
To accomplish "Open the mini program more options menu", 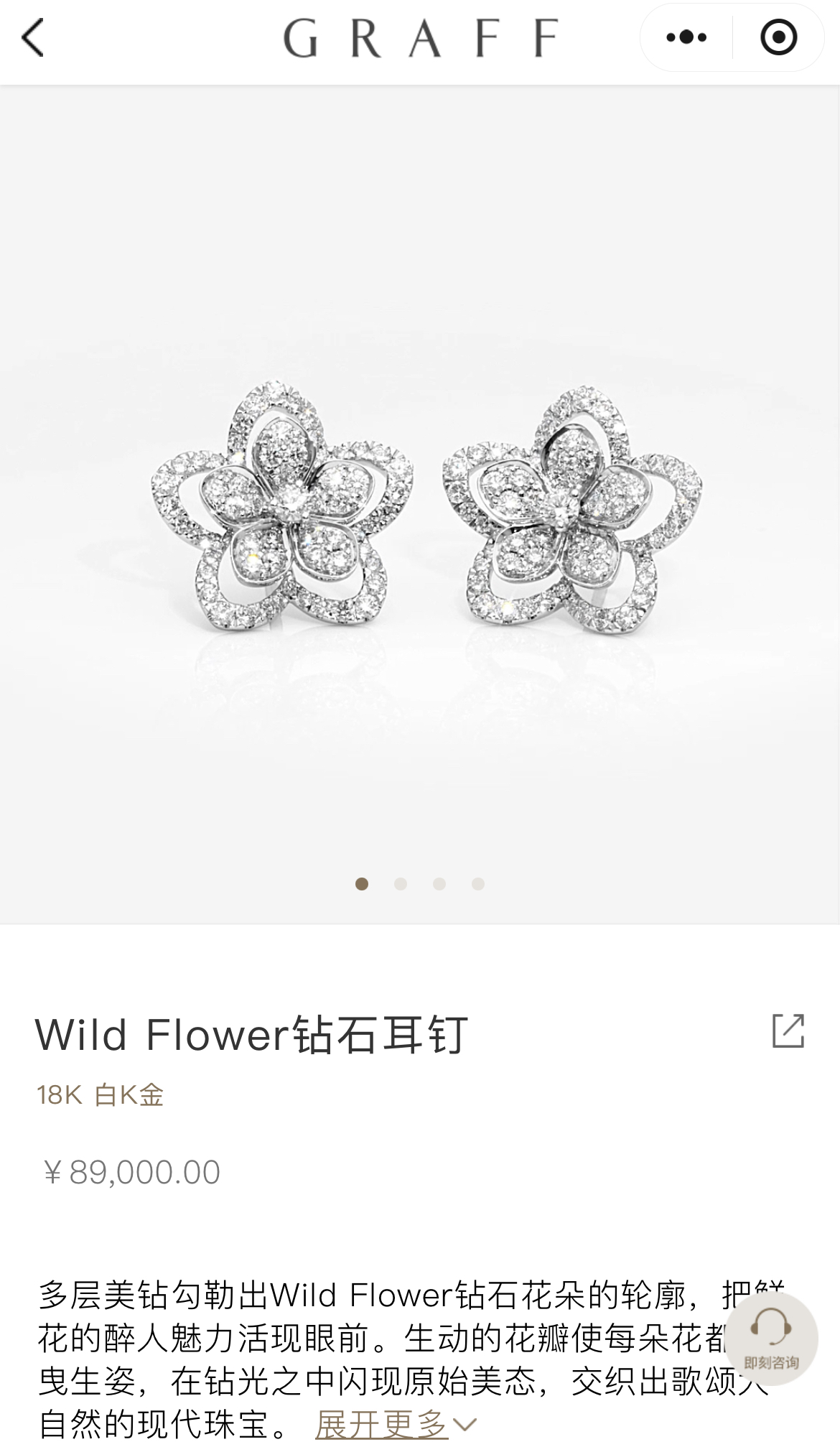I will click(x=686, y=37).
